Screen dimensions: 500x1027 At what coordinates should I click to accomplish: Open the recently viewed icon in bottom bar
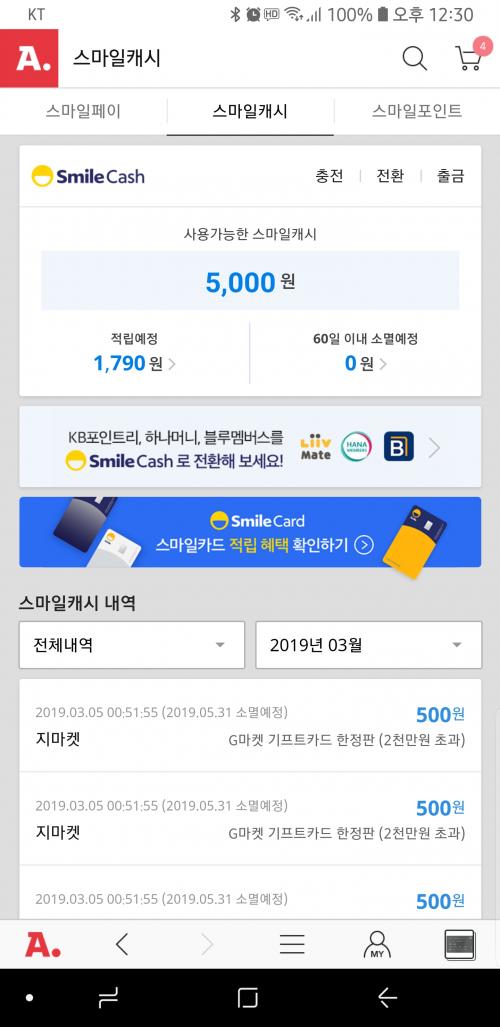[460, 944]
